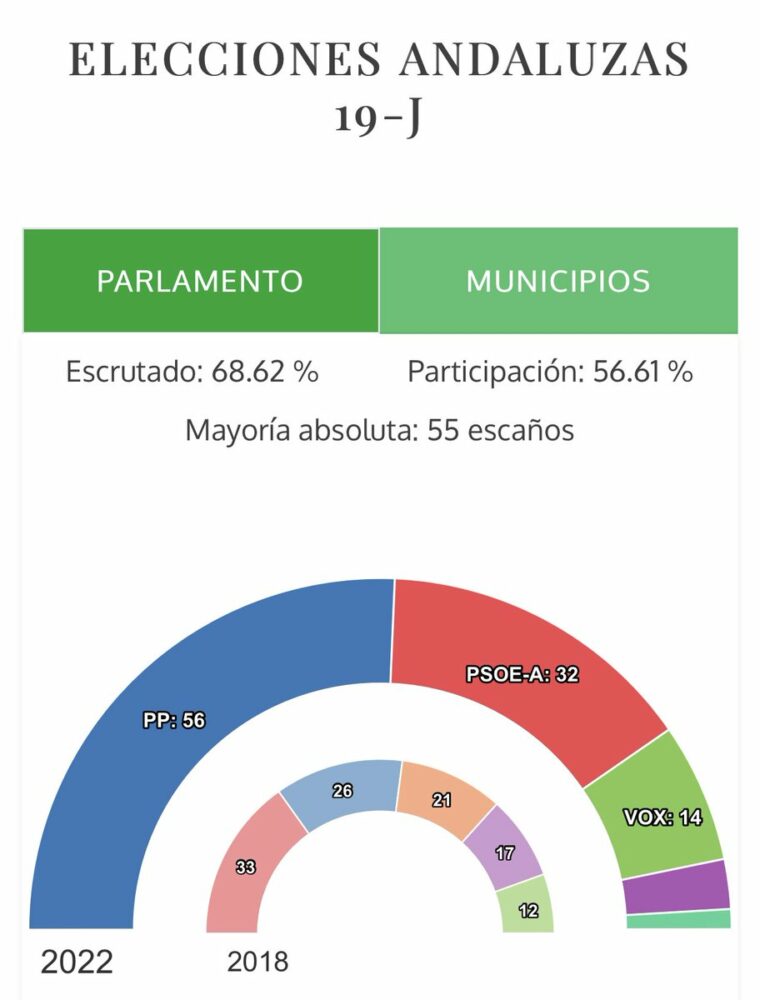Select the Parlamento tab
The image size is (760, 1000).
(200, 281)
